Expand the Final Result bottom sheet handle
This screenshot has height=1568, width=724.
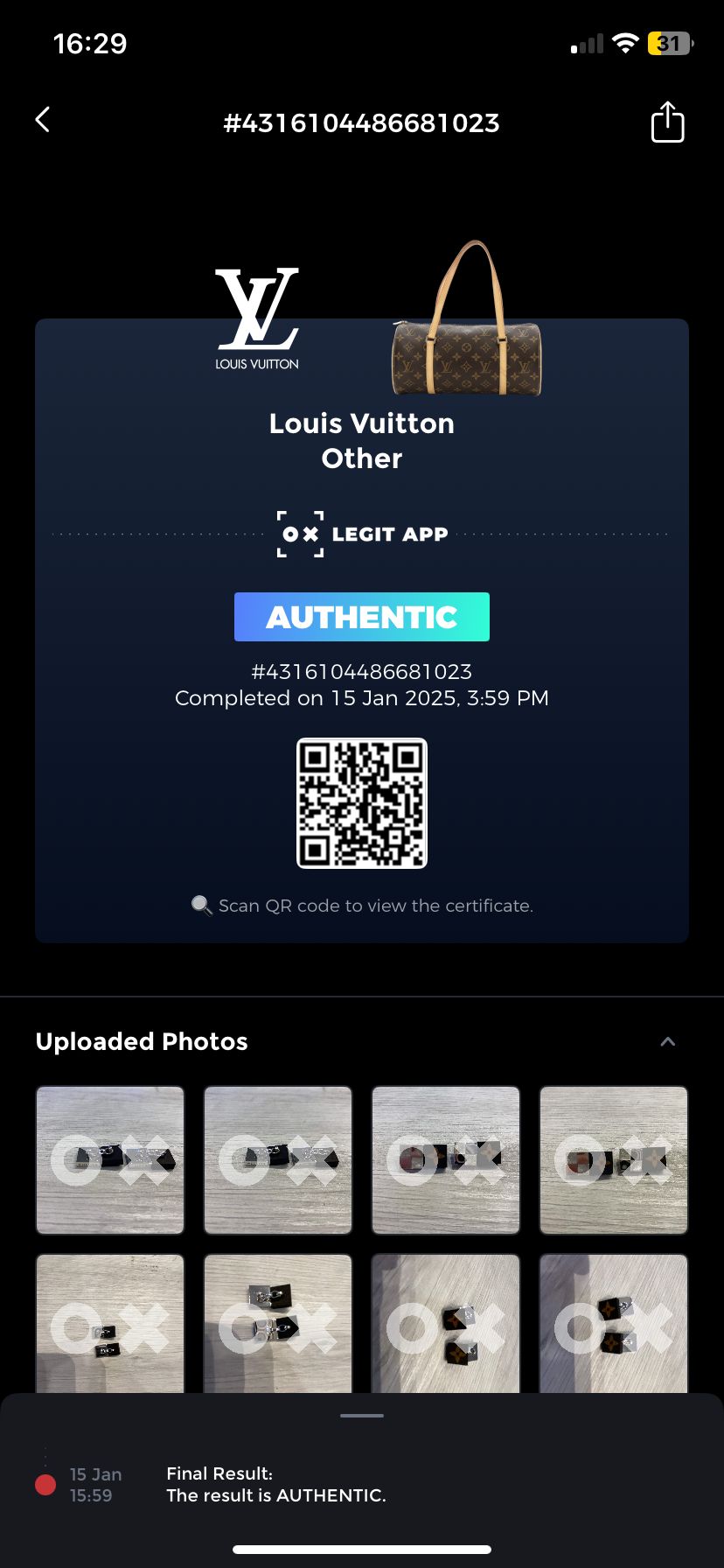[x=362, y=1415]
